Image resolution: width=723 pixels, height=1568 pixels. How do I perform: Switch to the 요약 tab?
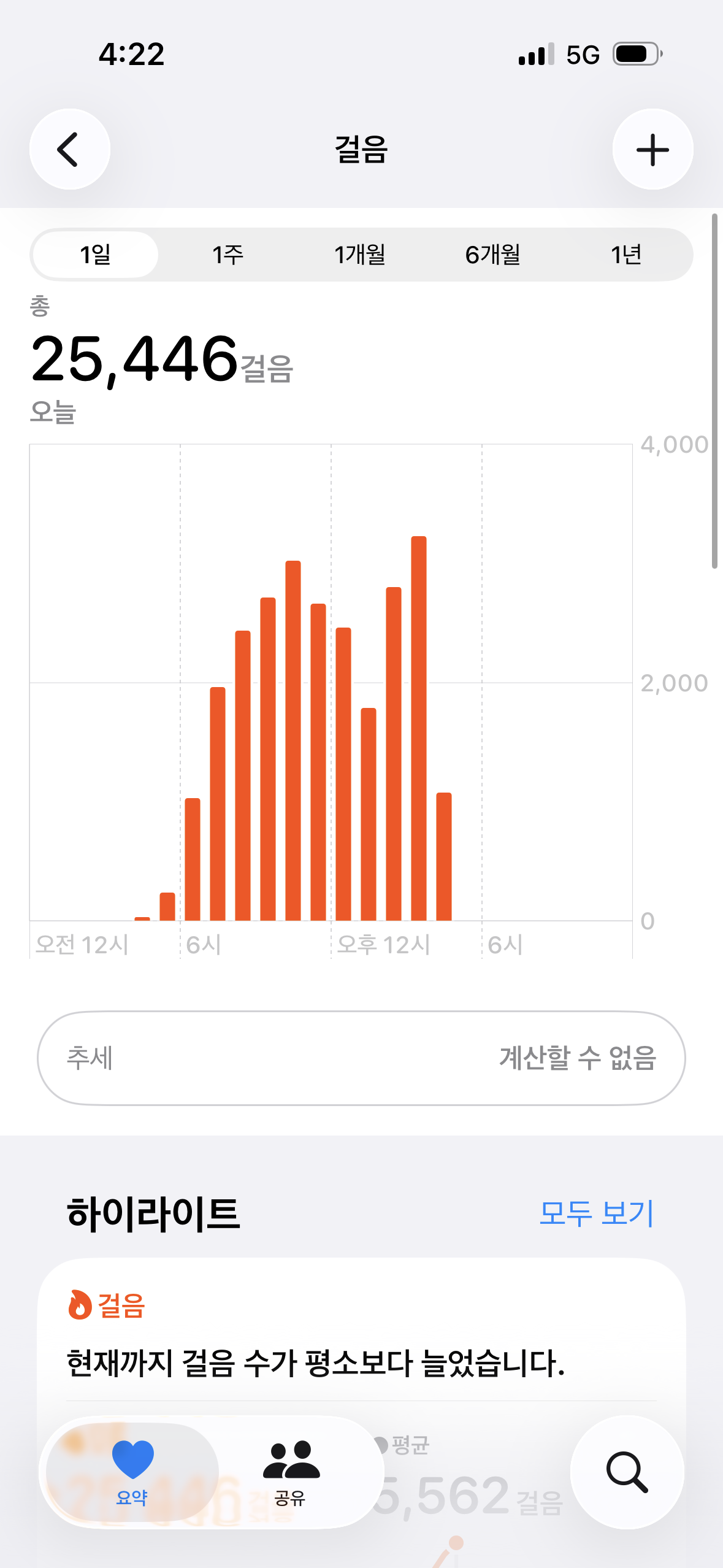pyautogui.click(x=132, y=1472)
